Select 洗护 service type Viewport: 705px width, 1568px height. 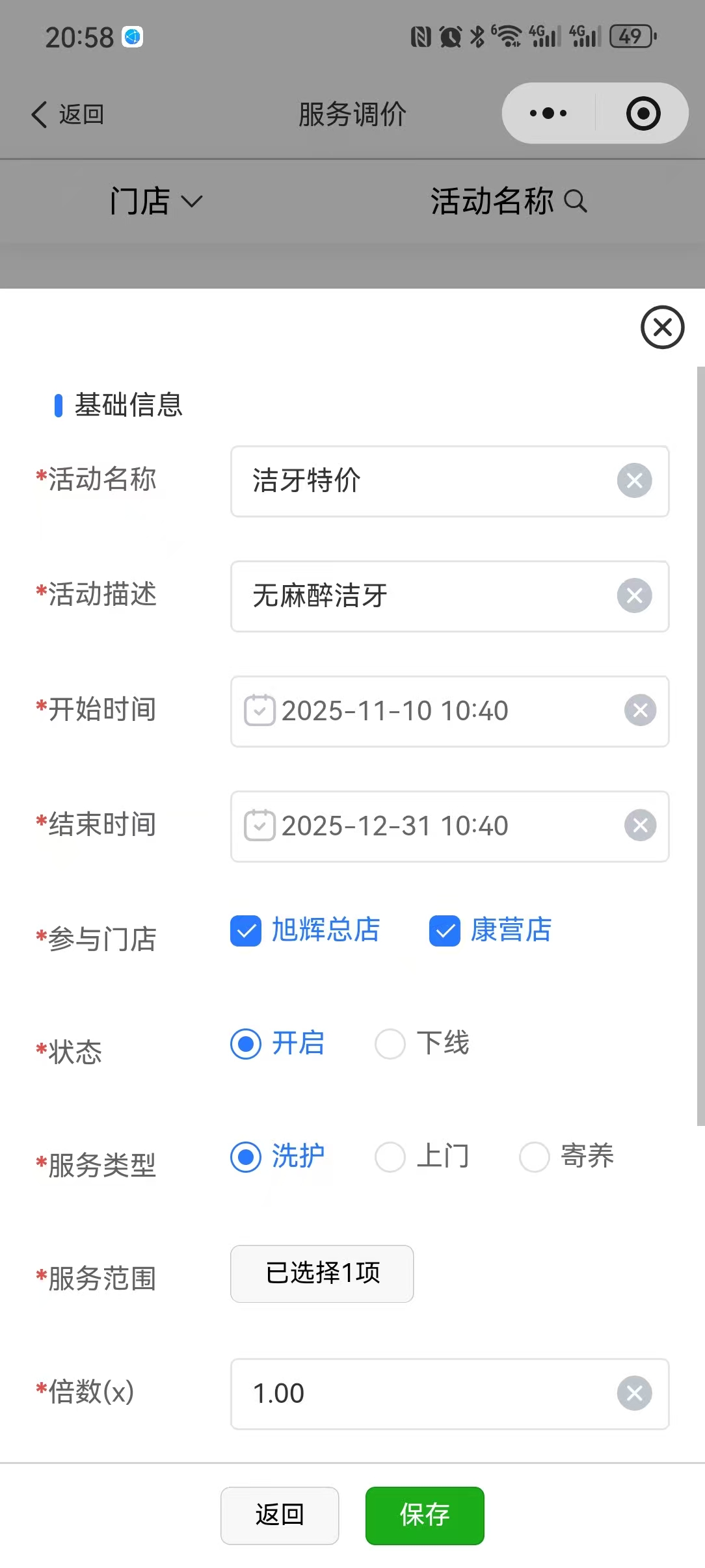pyautogui.click(x=246, y=1157)
